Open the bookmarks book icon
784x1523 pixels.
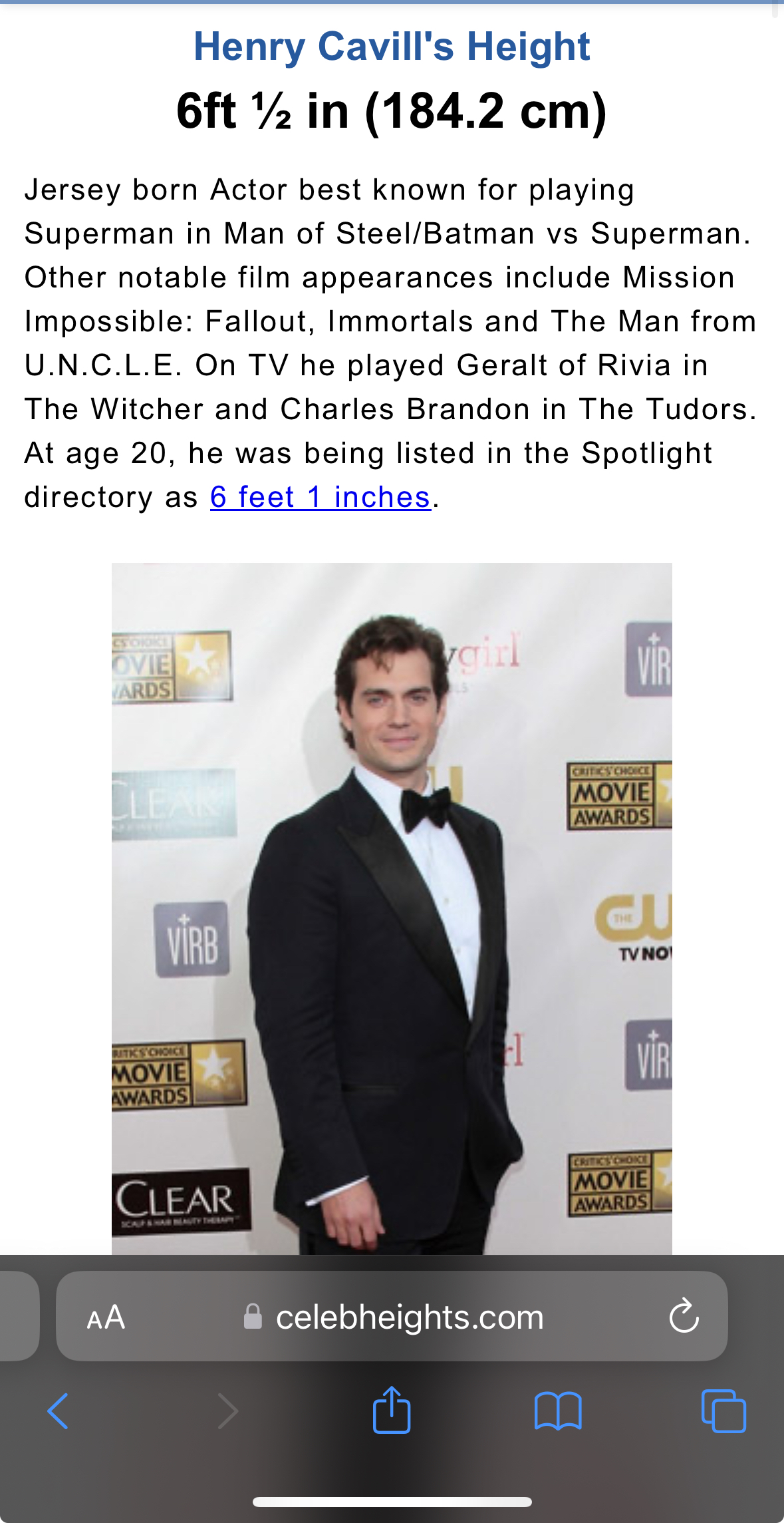coord(558,1411)
